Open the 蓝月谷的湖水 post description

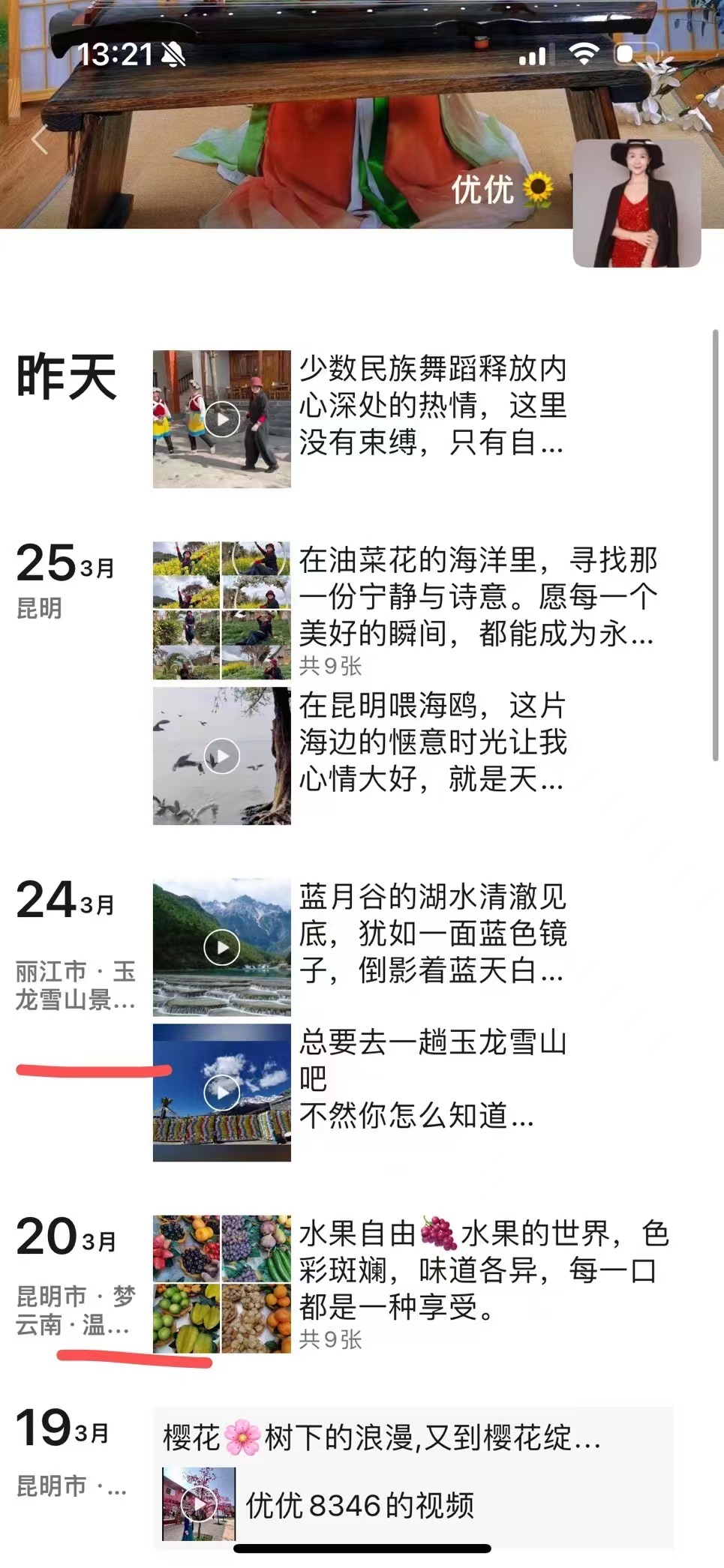432,934
